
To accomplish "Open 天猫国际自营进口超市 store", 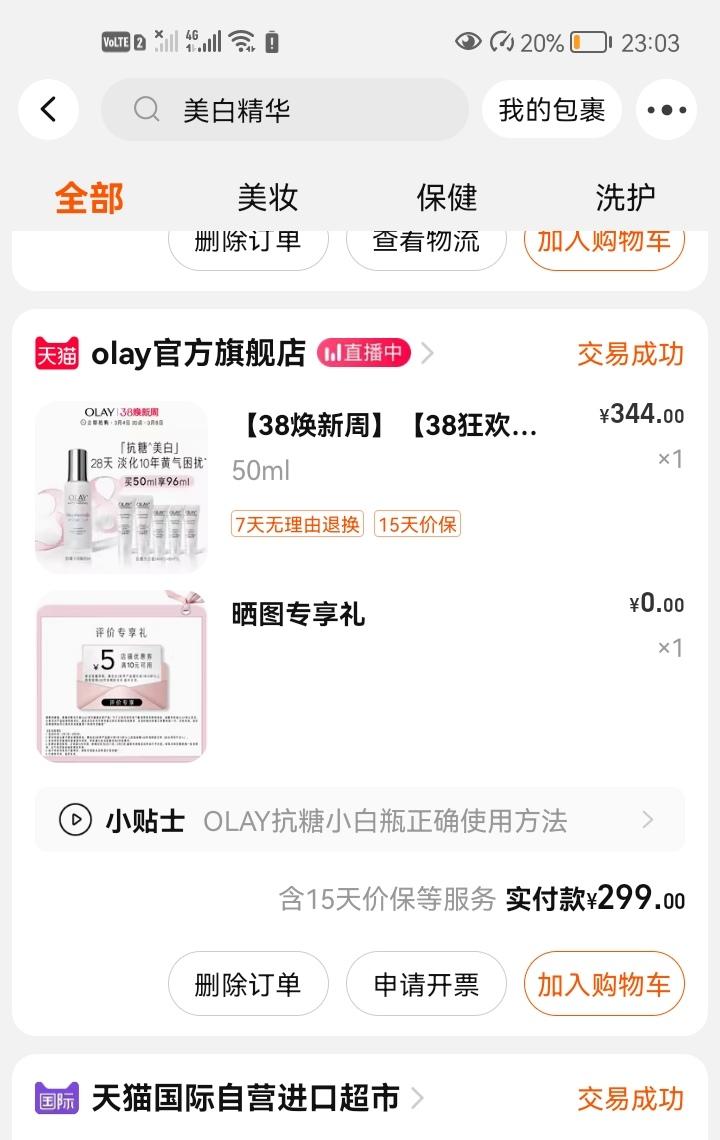I will pyautogui.click(x=245, y=1098).
